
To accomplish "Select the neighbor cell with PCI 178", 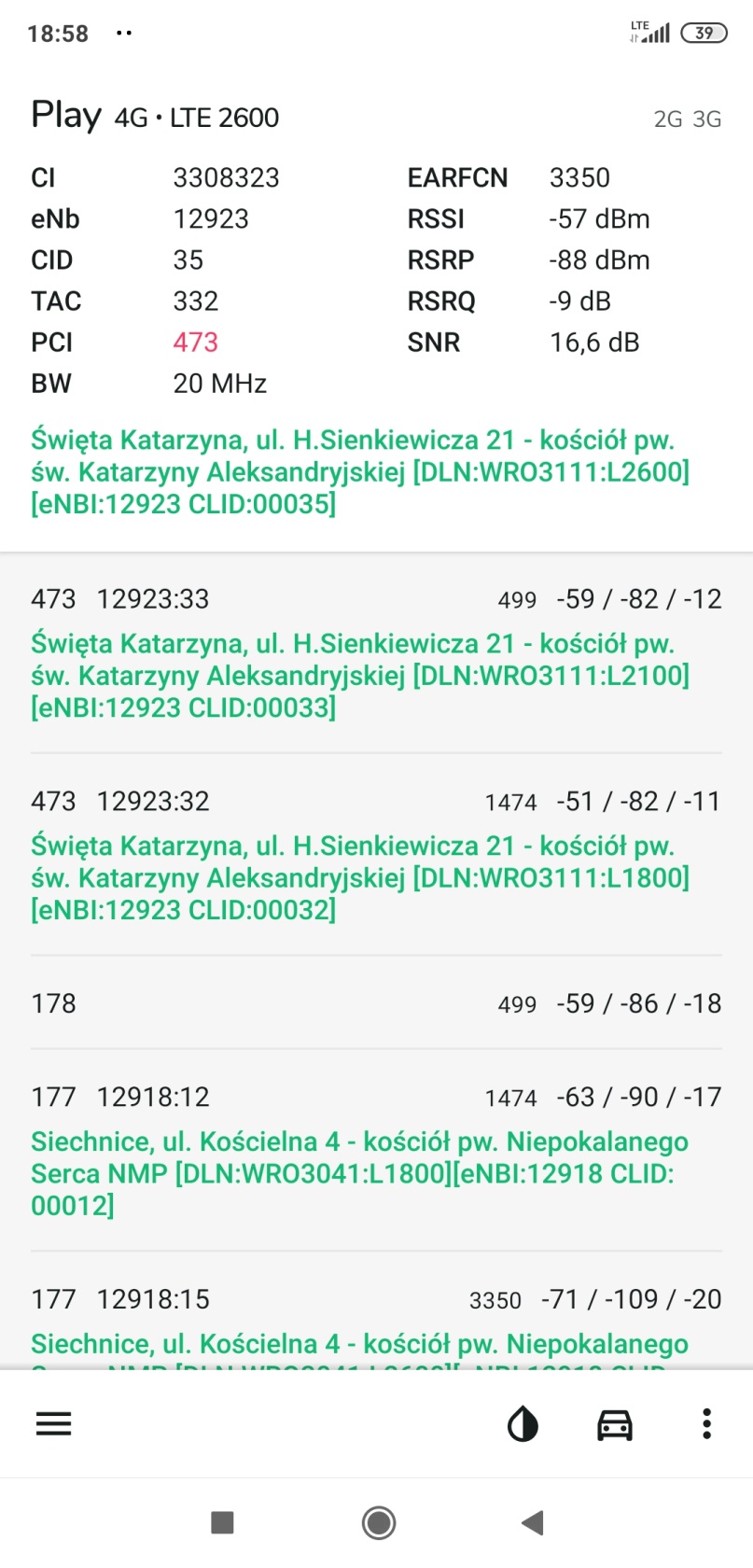I will coord(376,1003).
